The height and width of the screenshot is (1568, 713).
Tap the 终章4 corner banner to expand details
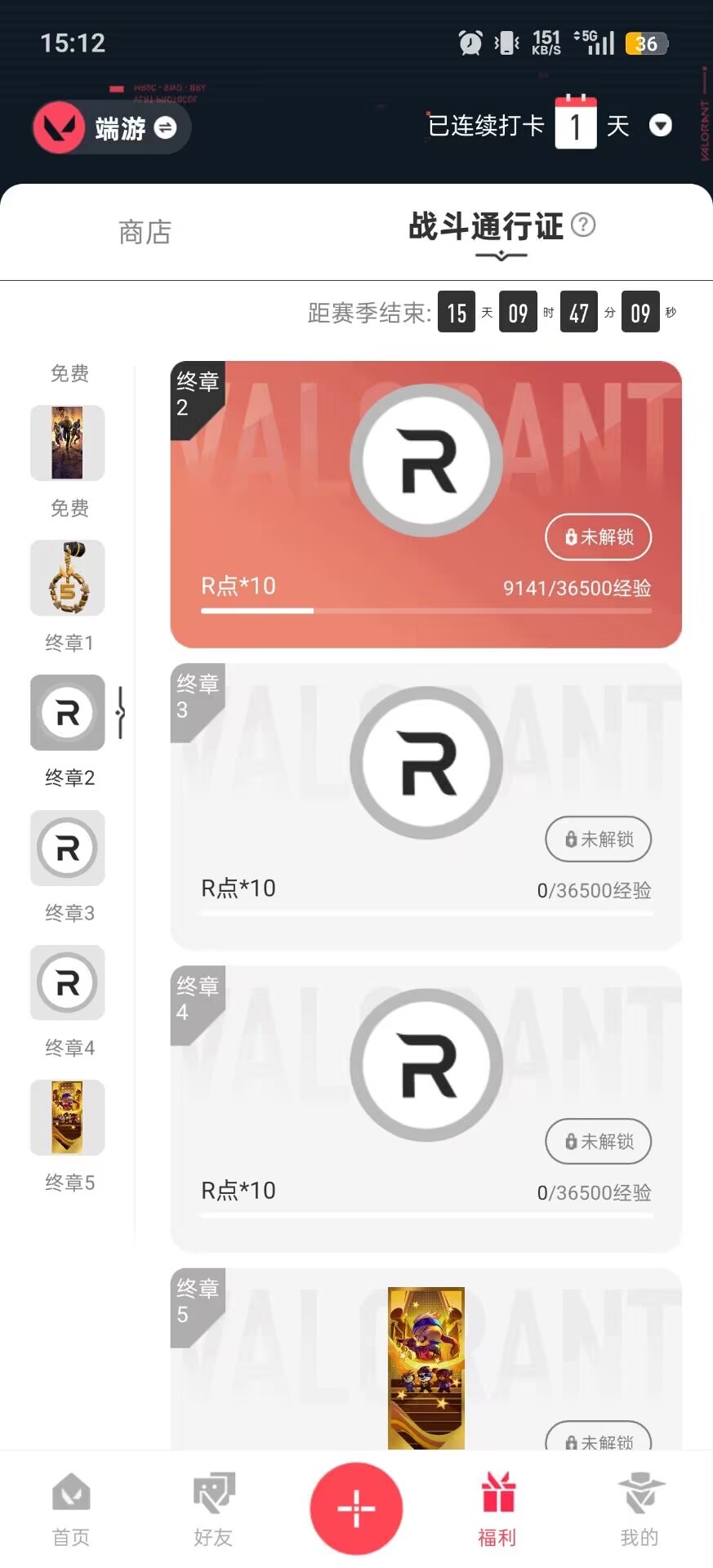coord(196,1002)
